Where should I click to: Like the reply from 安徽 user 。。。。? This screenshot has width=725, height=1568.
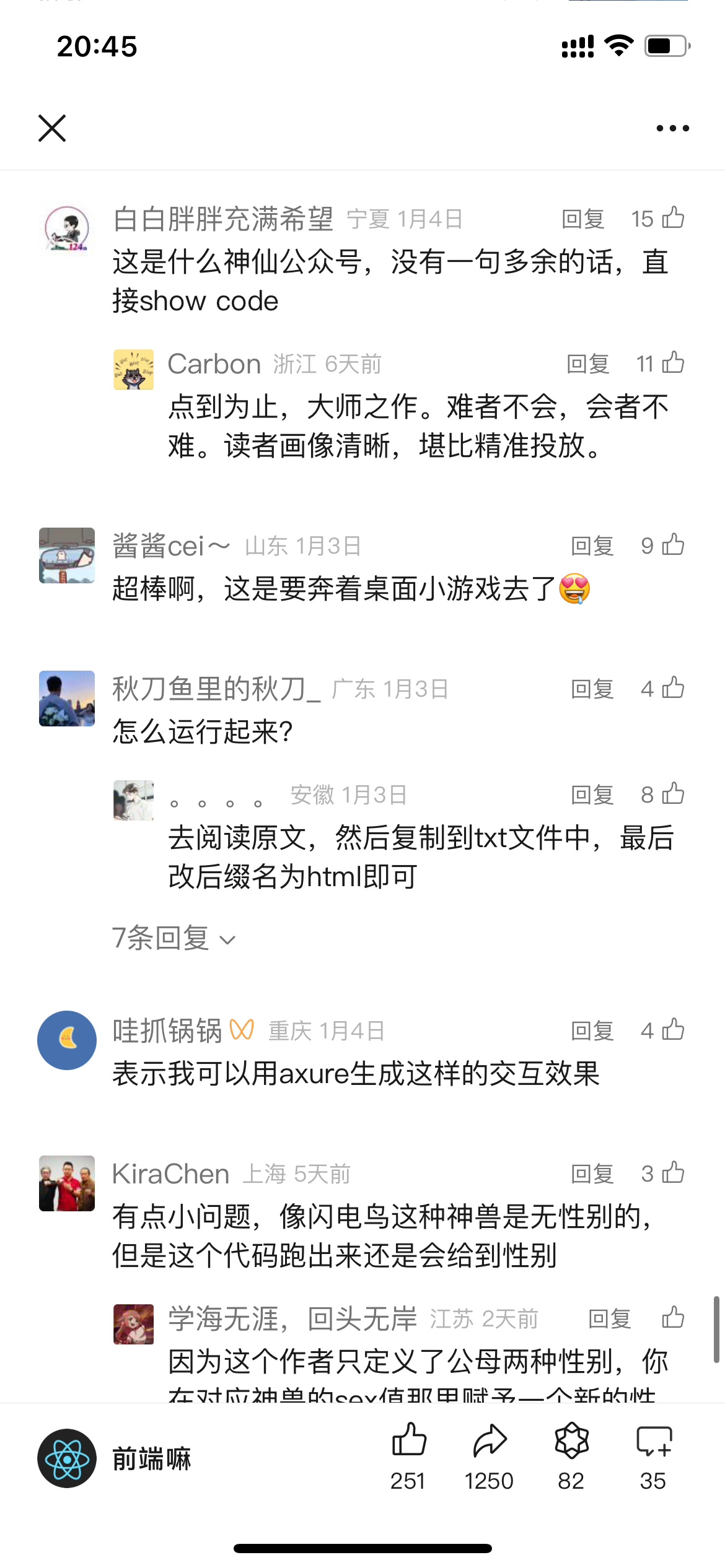[672, 795]
